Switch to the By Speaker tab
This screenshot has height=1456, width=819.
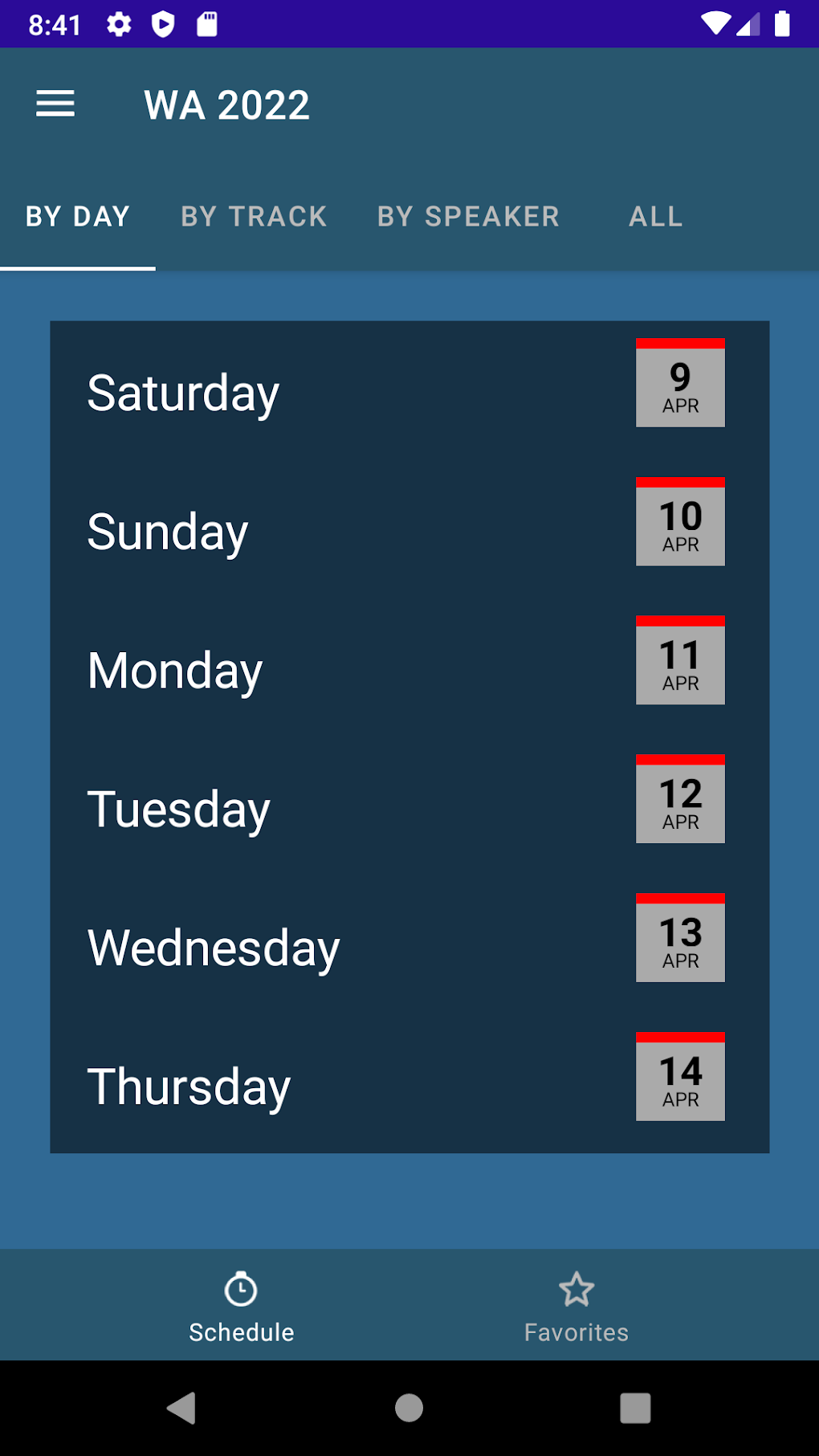pos(468,216)
